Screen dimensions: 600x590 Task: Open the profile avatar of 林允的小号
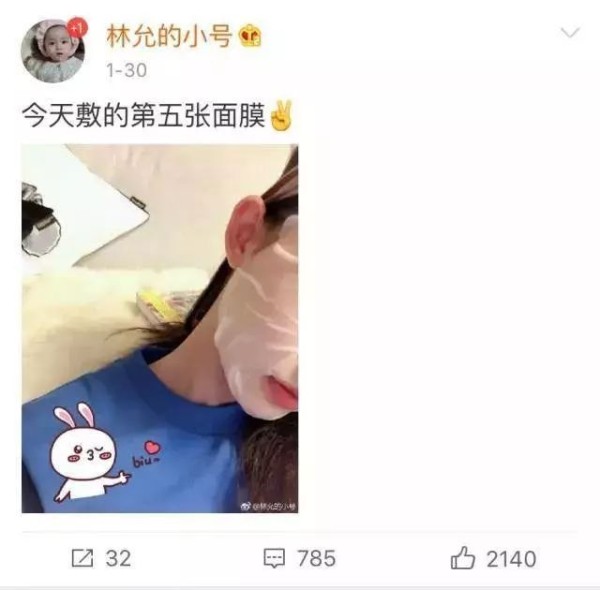tap(52, 50)
